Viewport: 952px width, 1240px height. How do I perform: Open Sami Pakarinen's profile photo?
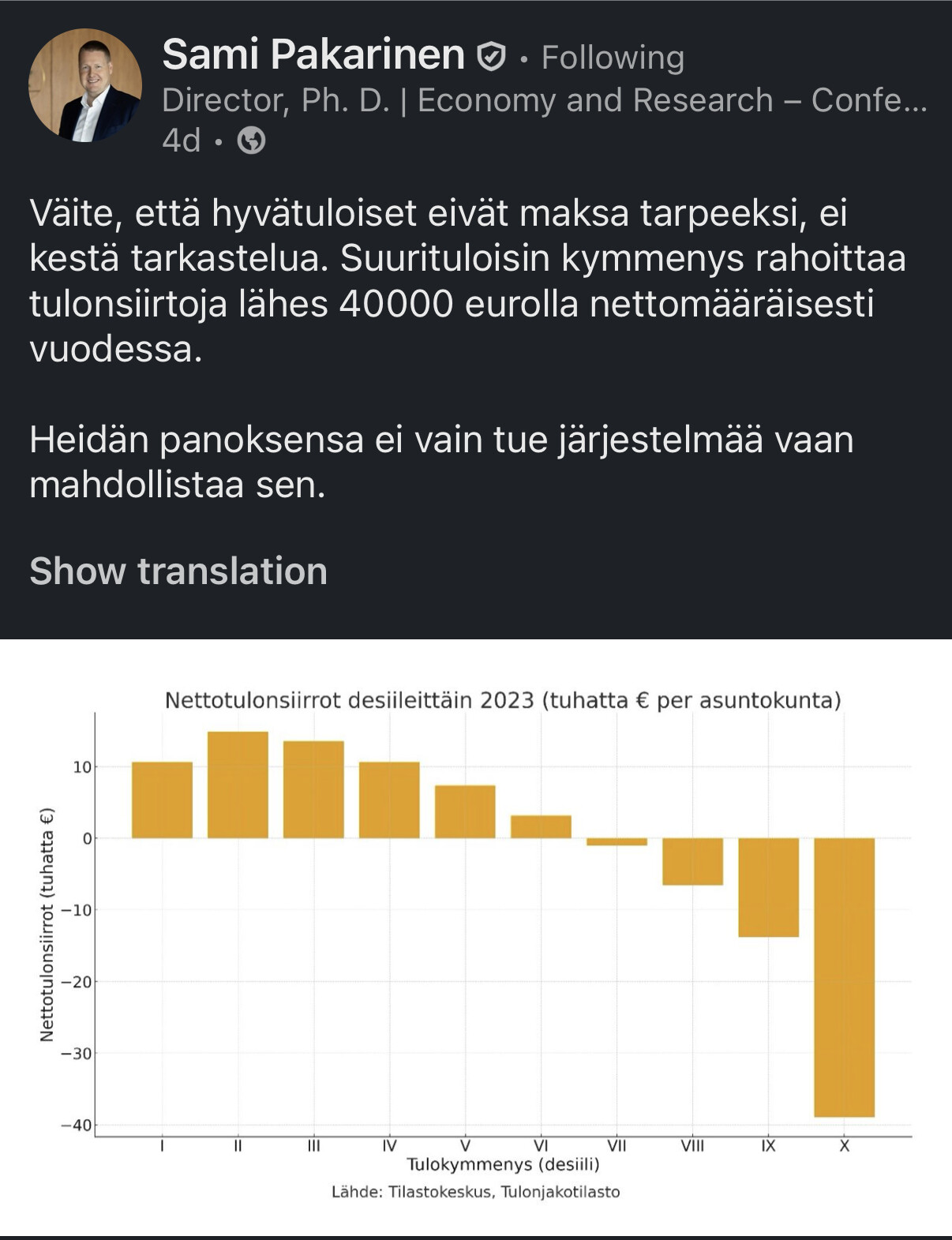pyautogui.click(x=85, y=85)
